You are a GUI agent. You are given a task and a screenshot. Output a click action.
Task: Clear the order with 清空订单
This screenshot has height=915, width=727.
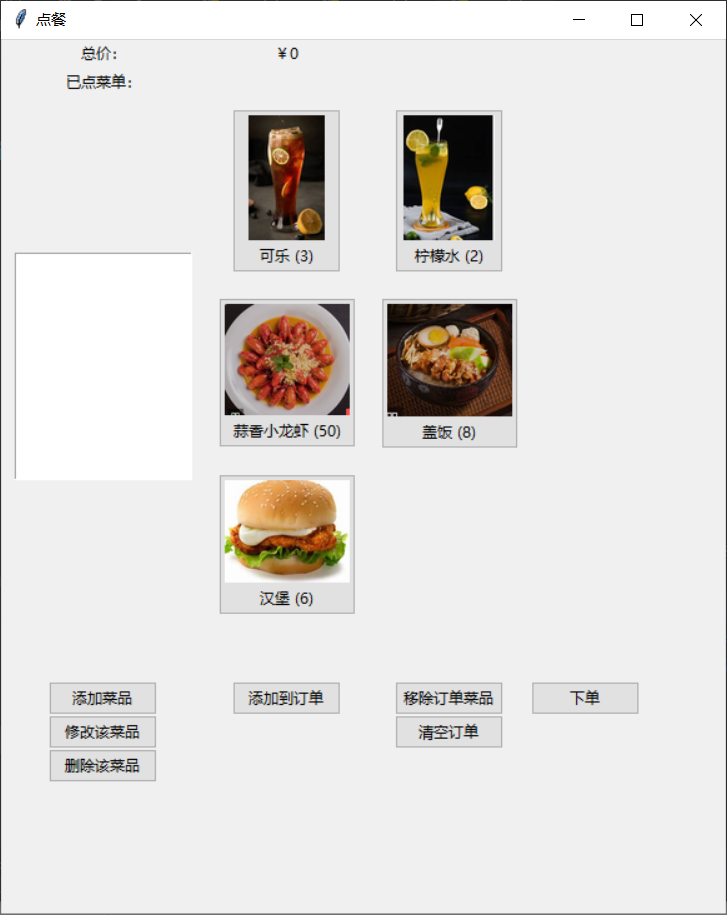(448, 732)
